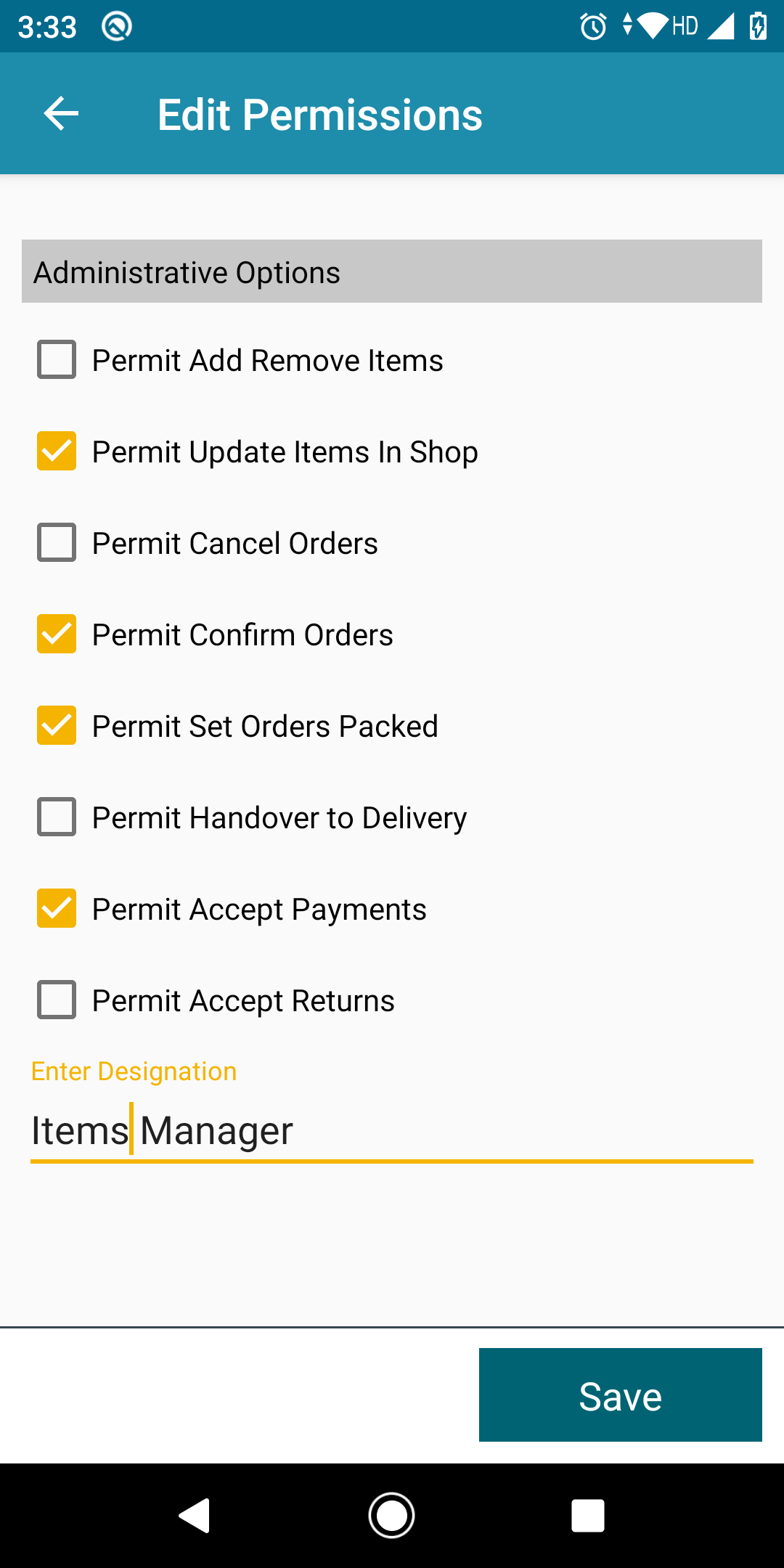Go back from Edit Permissions
784x1568 pixels.
tap(61, 114)
